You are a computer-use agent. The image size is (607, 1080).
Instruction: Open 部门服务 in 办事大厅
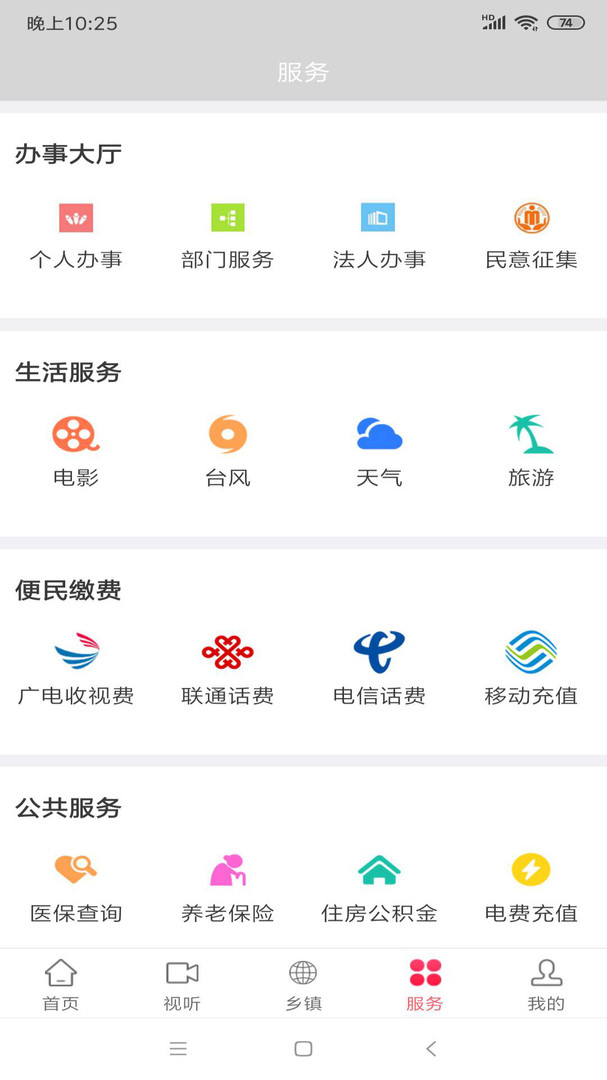click(x=227, y=236)
